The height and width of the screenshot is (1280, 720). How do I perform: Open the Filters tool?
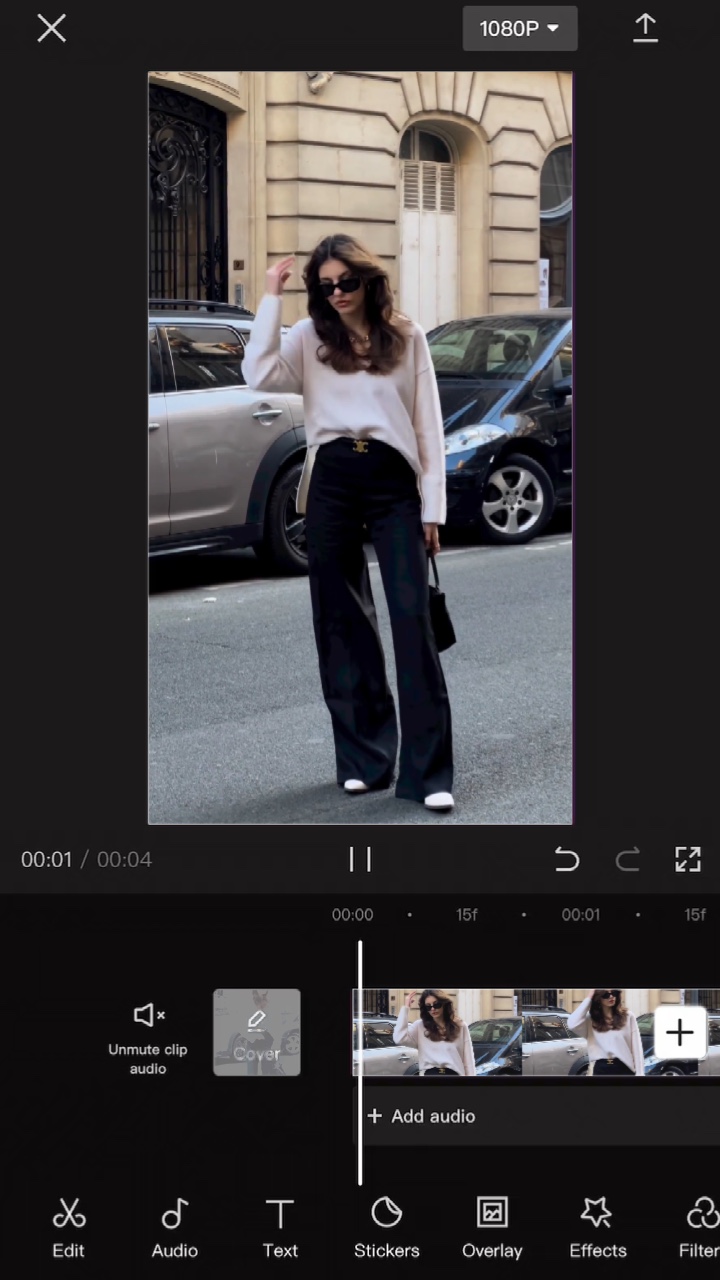click(700, 1228)
